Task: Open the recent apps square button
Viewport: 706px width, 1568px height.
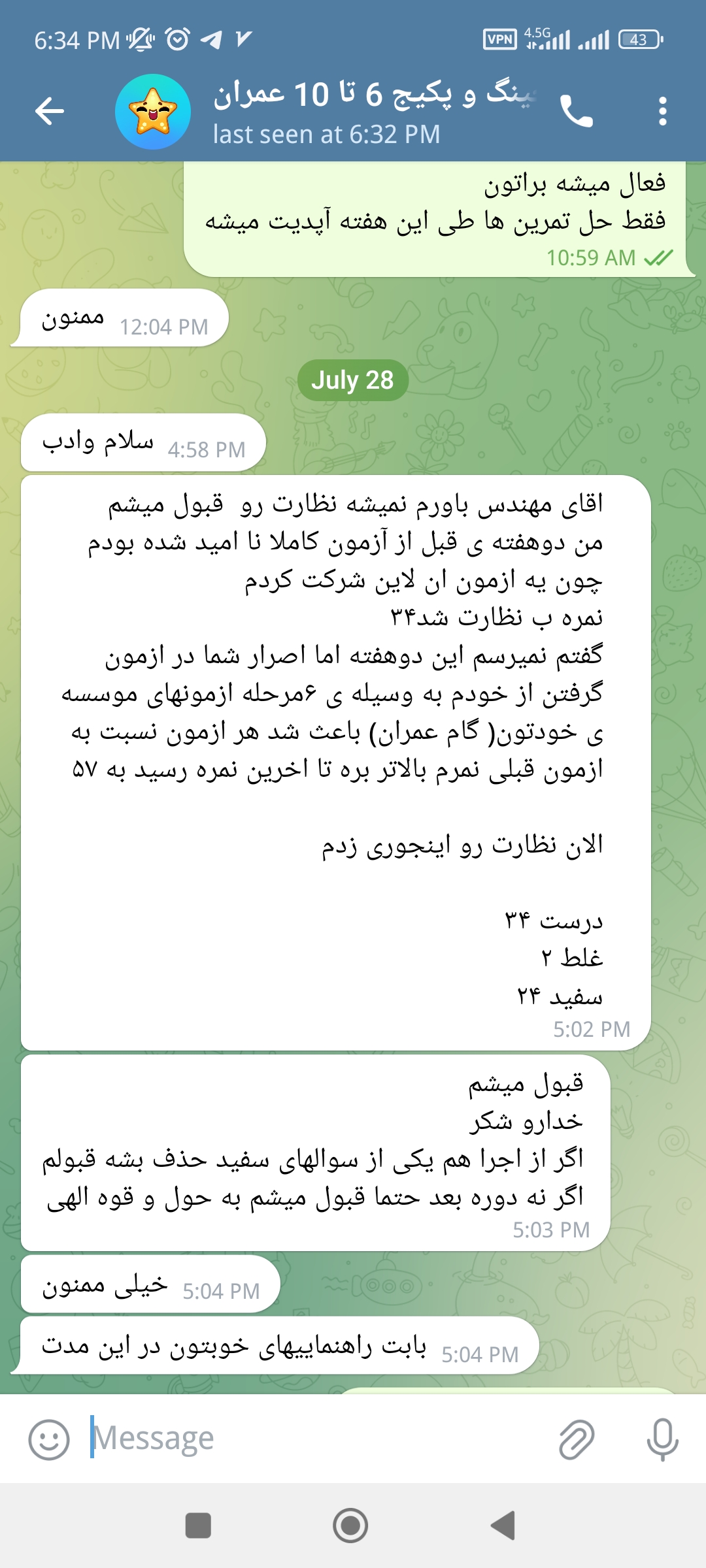Action: (x=198, y=1526)
